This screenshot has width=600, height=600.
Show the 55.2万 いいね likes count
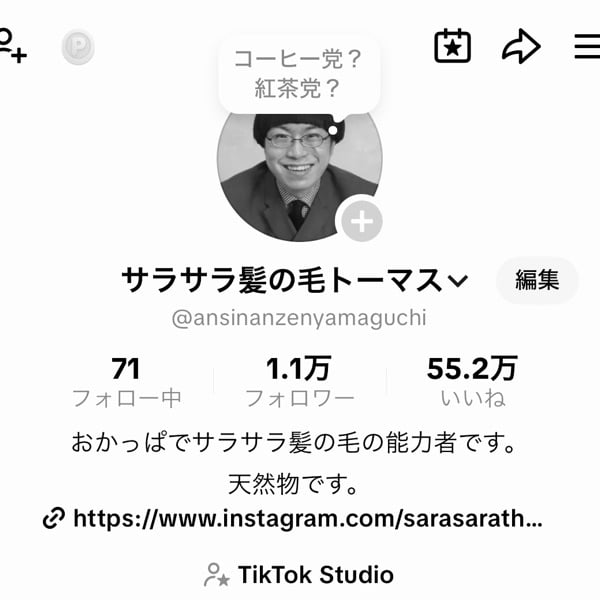click(472, 382)
